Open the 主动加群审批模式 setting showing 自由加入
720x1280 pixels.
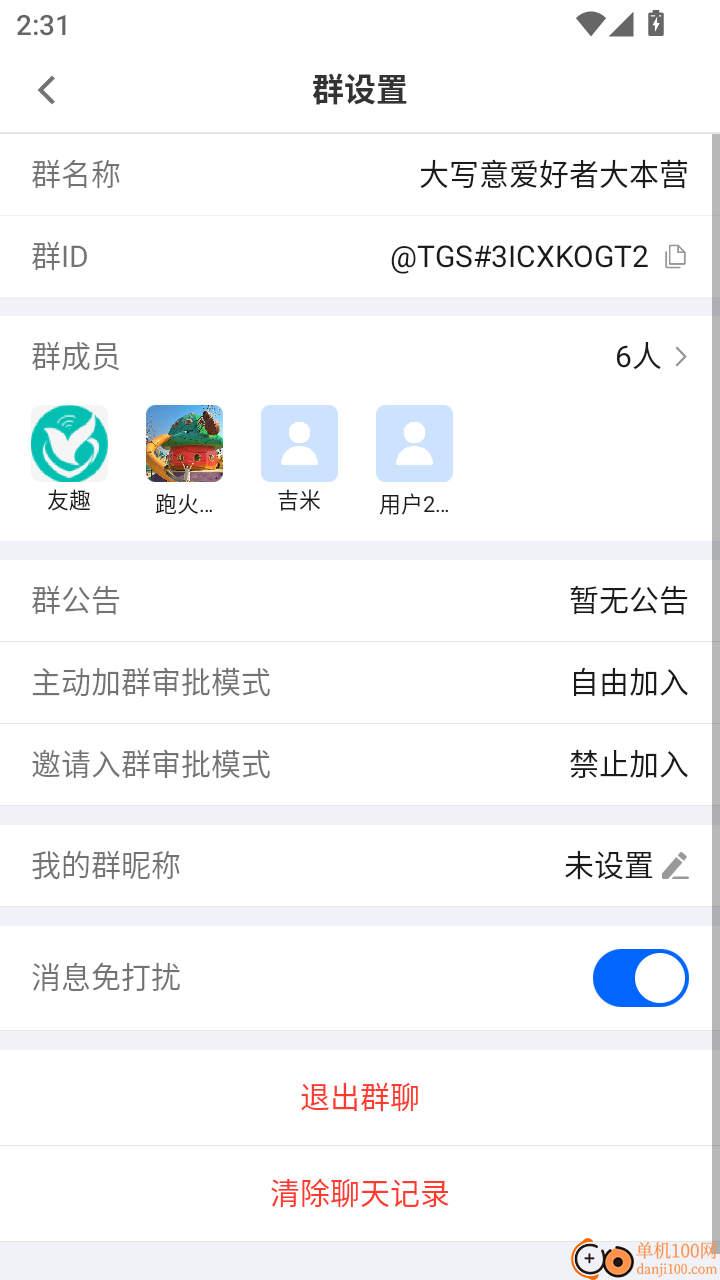360,683
